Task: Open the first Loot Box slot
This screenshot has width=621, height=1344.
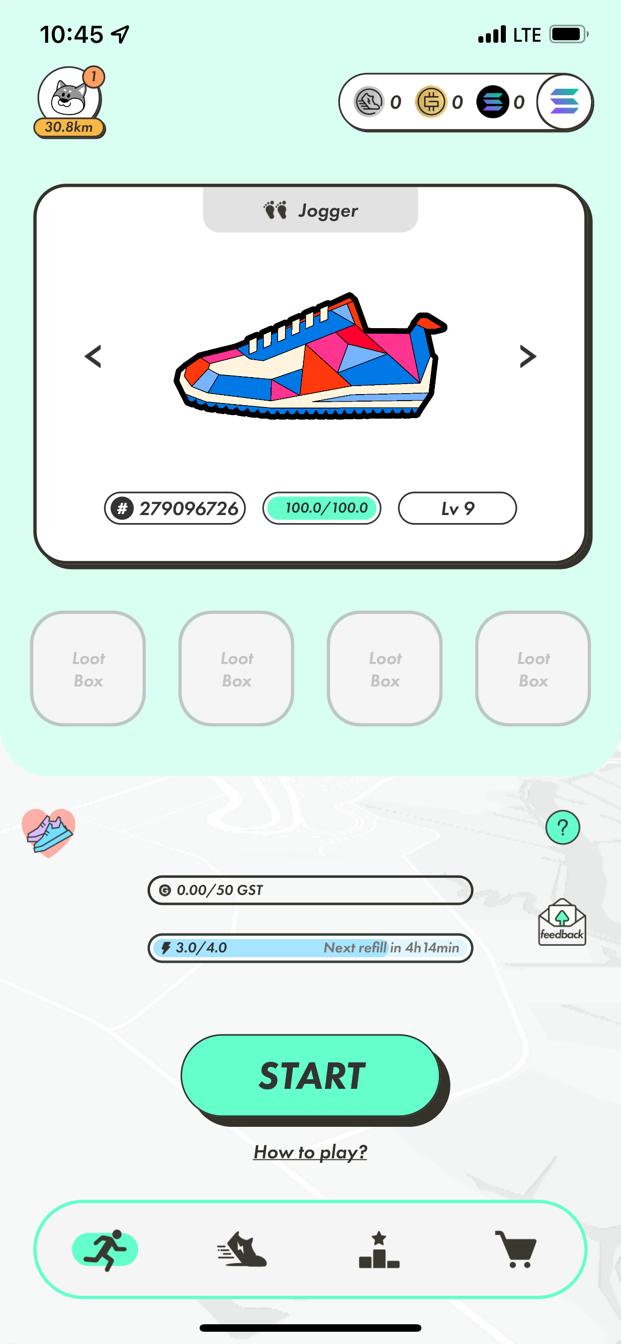Action: (88, 669)
